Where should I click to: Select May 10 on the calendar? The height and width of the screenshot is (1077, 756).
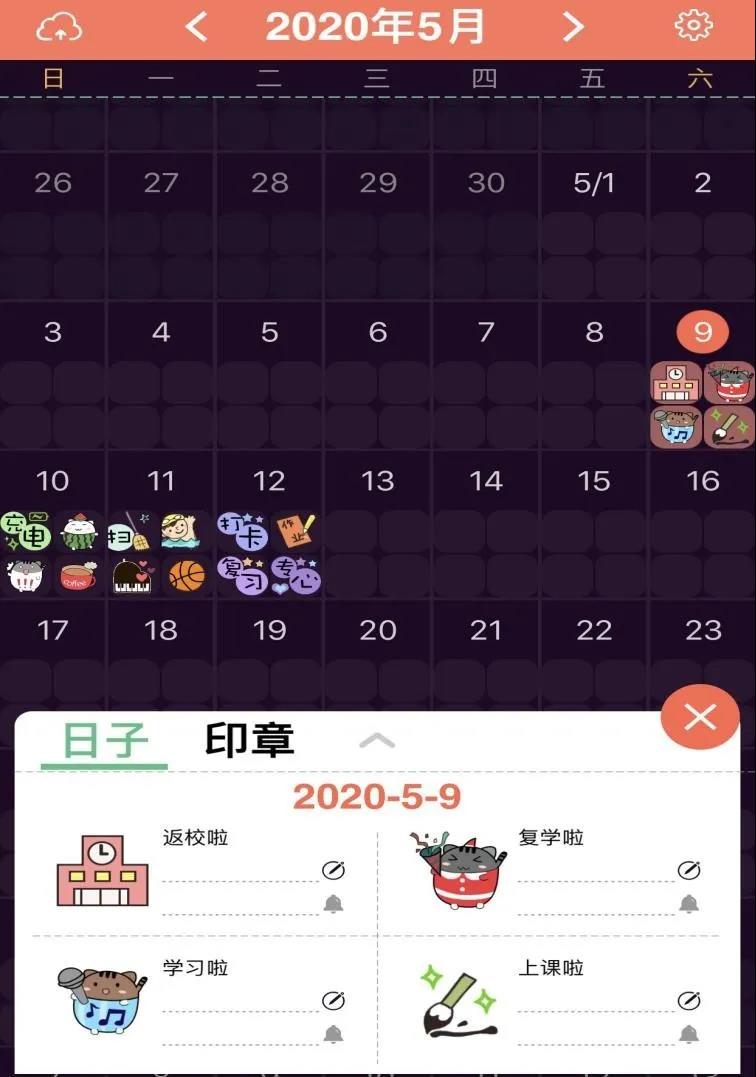[x=53, y=482]
